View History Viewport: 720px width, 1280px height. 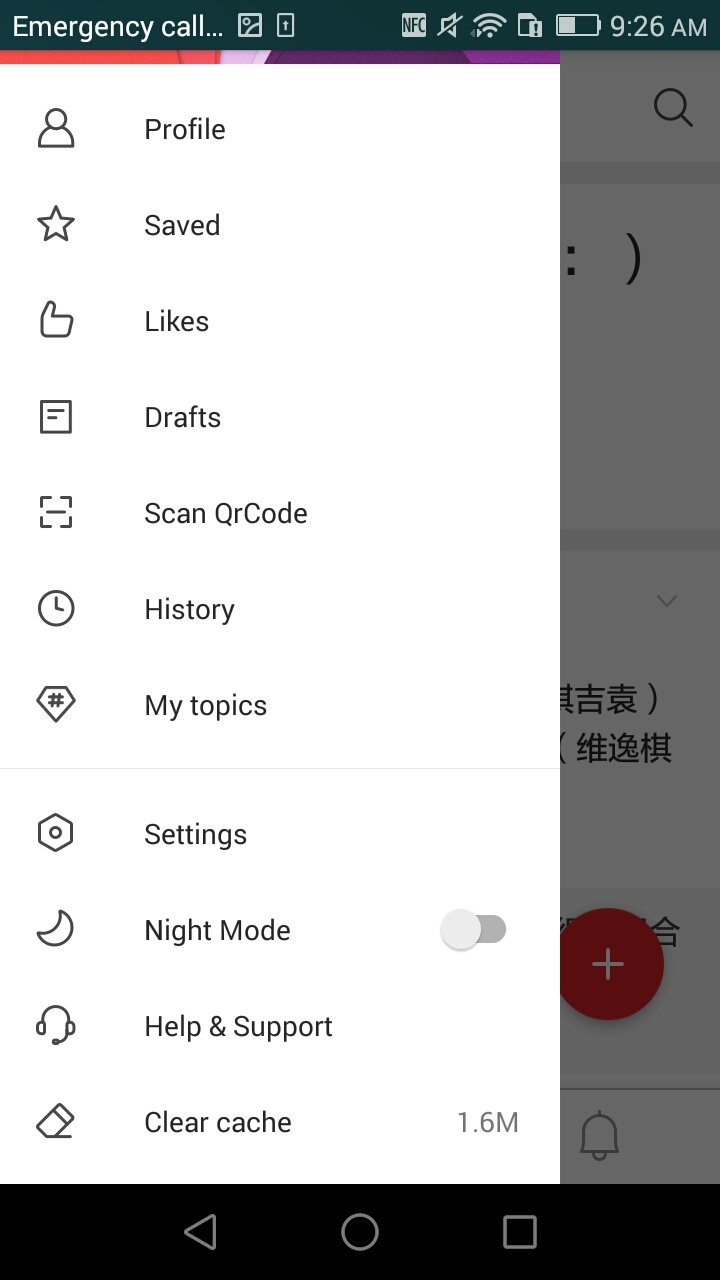280,609
